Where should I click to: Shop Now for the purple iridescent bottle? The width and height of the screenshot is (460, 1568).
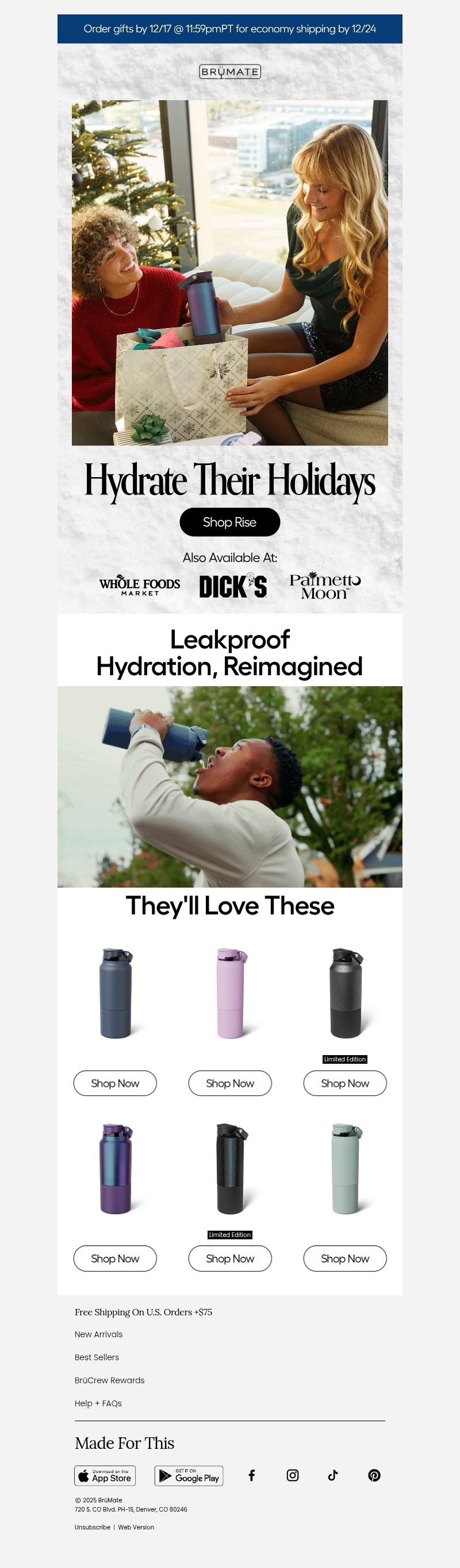click(x=115, y=1258)
